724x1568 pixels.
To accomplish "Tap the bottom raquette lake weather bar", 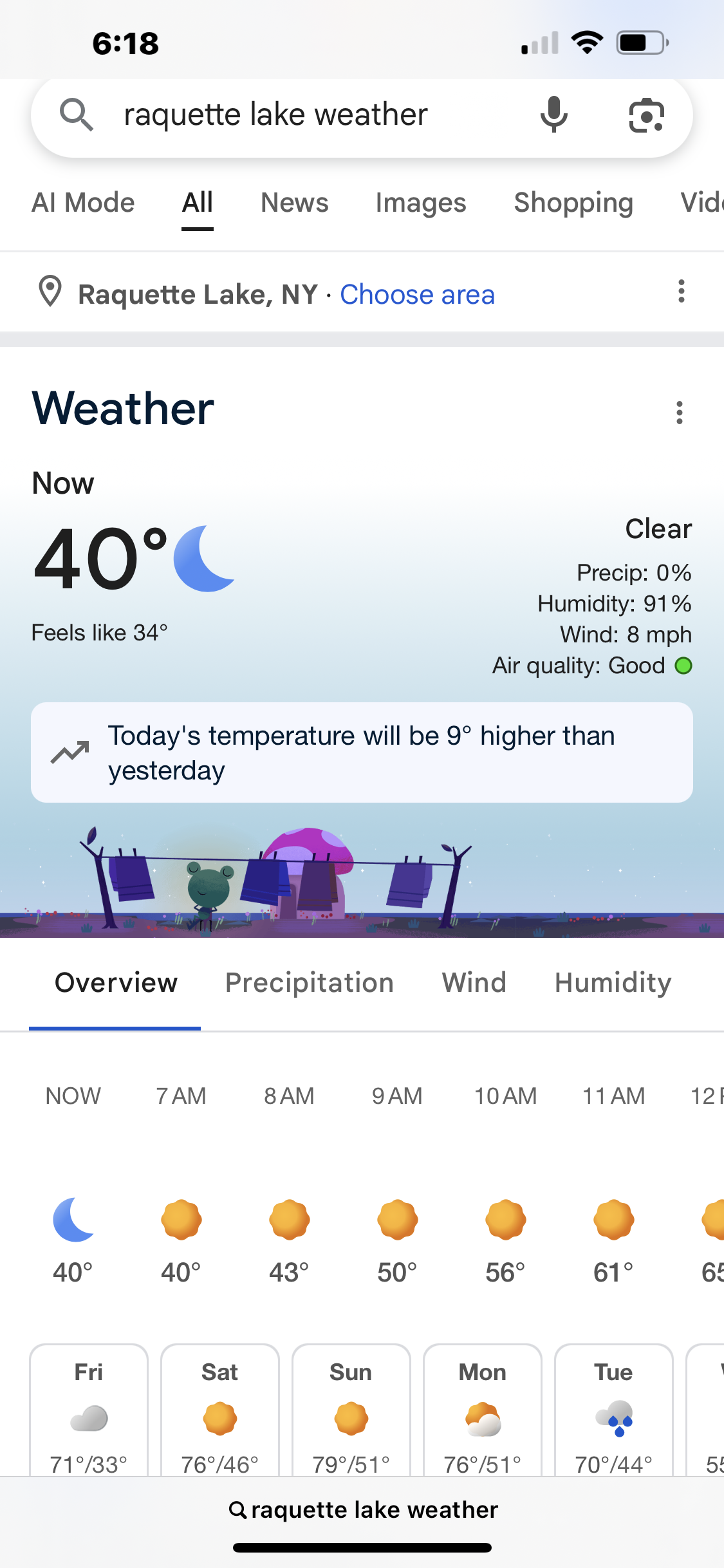I will coord(363,1510).
